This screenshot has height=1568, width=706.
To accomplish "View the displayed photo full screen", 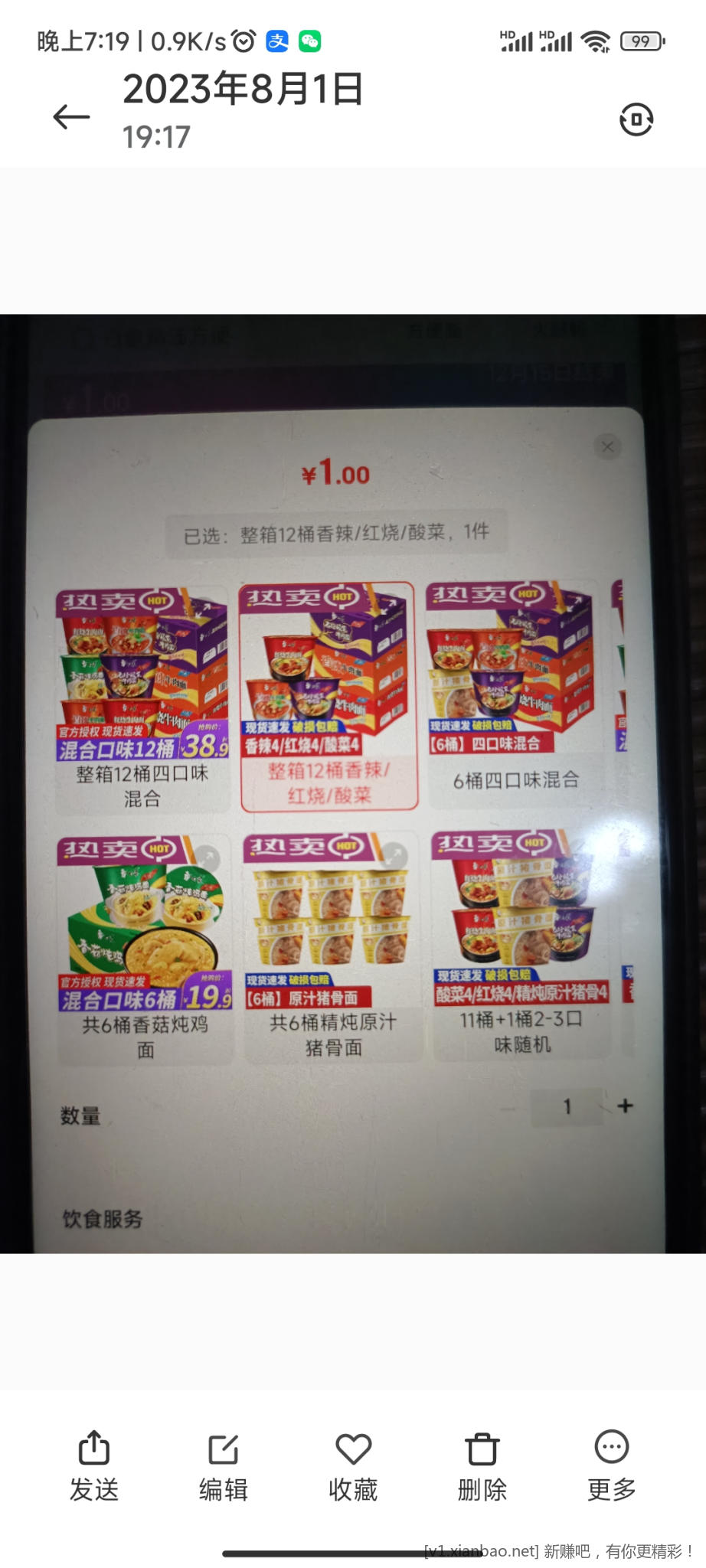I will click(352, 783).
